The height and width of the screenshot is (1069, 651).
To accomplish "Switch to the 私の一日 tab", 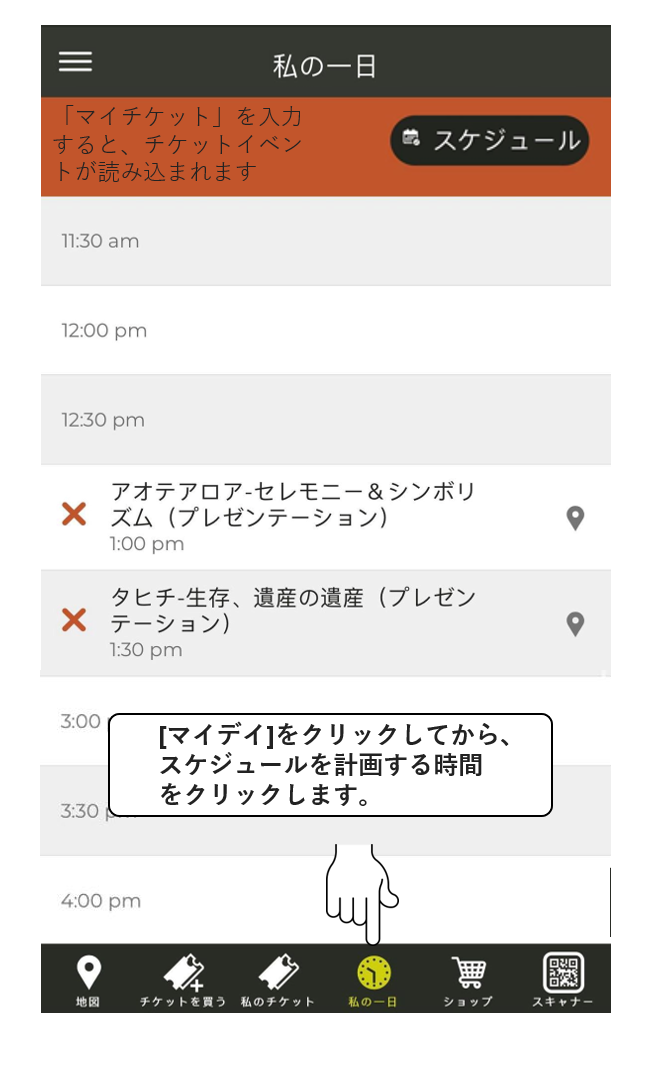I will 373,979.
